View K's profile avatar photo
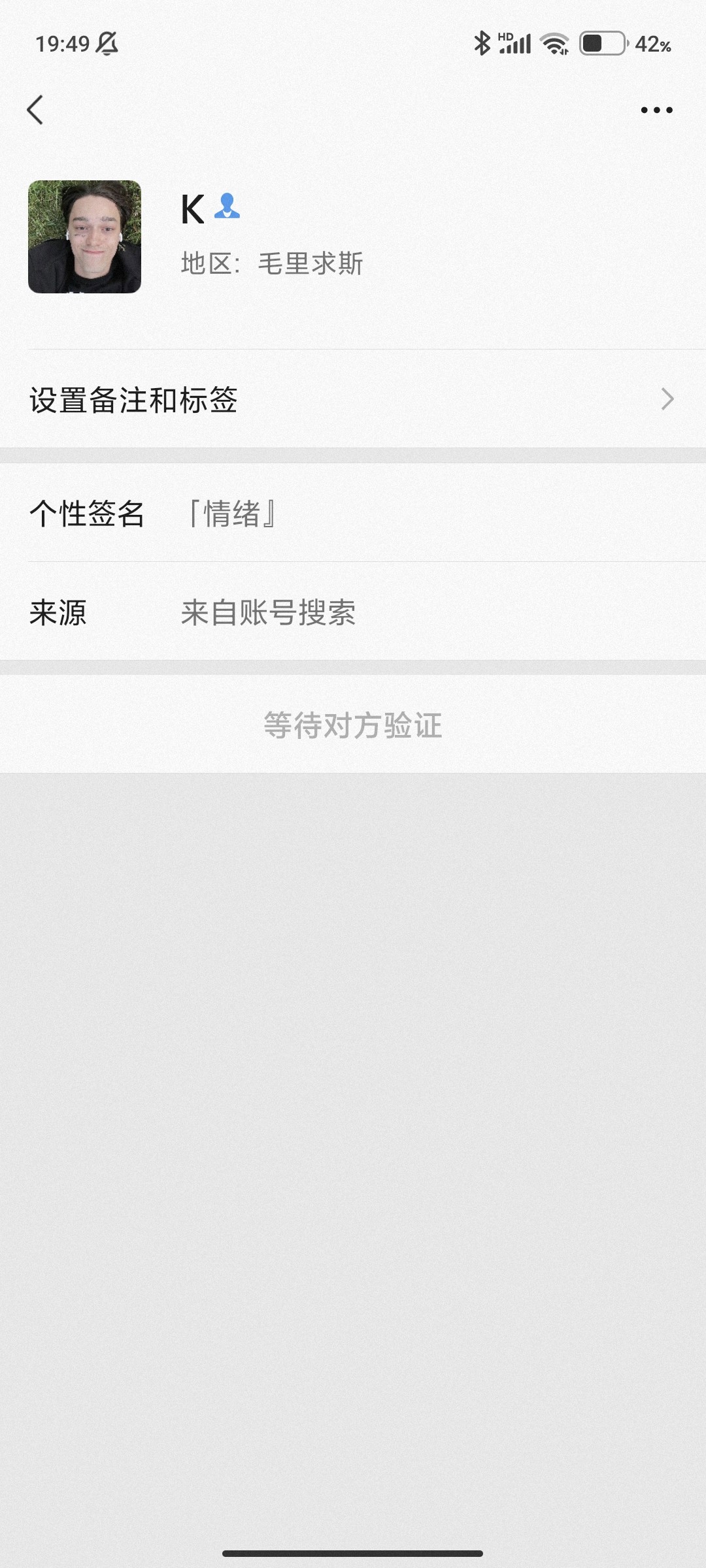This screenshot has height=1568, width=706. (84, 237)
